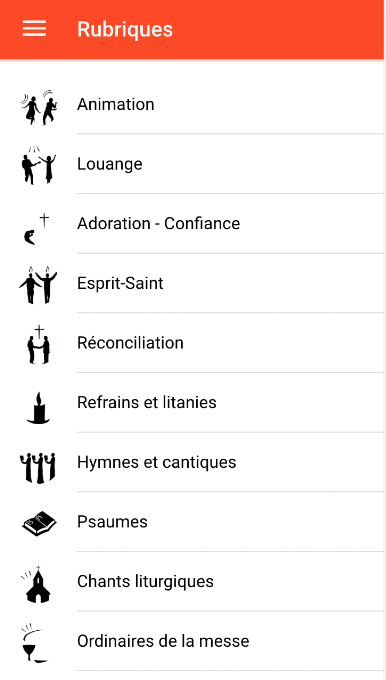Open the hamburger drawer menu

point(34,29)
